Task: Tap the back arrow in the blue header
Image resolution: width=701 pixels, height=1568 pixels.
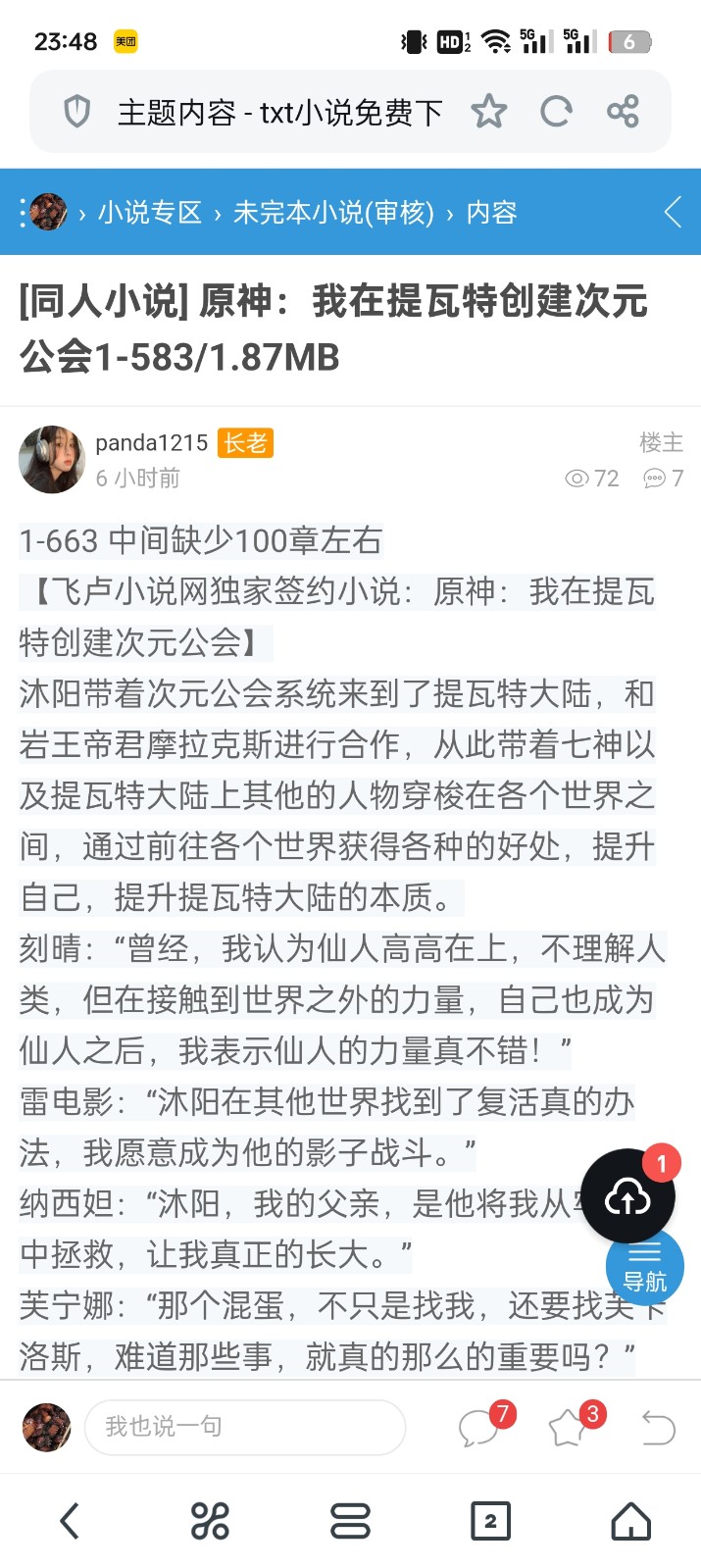Action: coord(673,212)
